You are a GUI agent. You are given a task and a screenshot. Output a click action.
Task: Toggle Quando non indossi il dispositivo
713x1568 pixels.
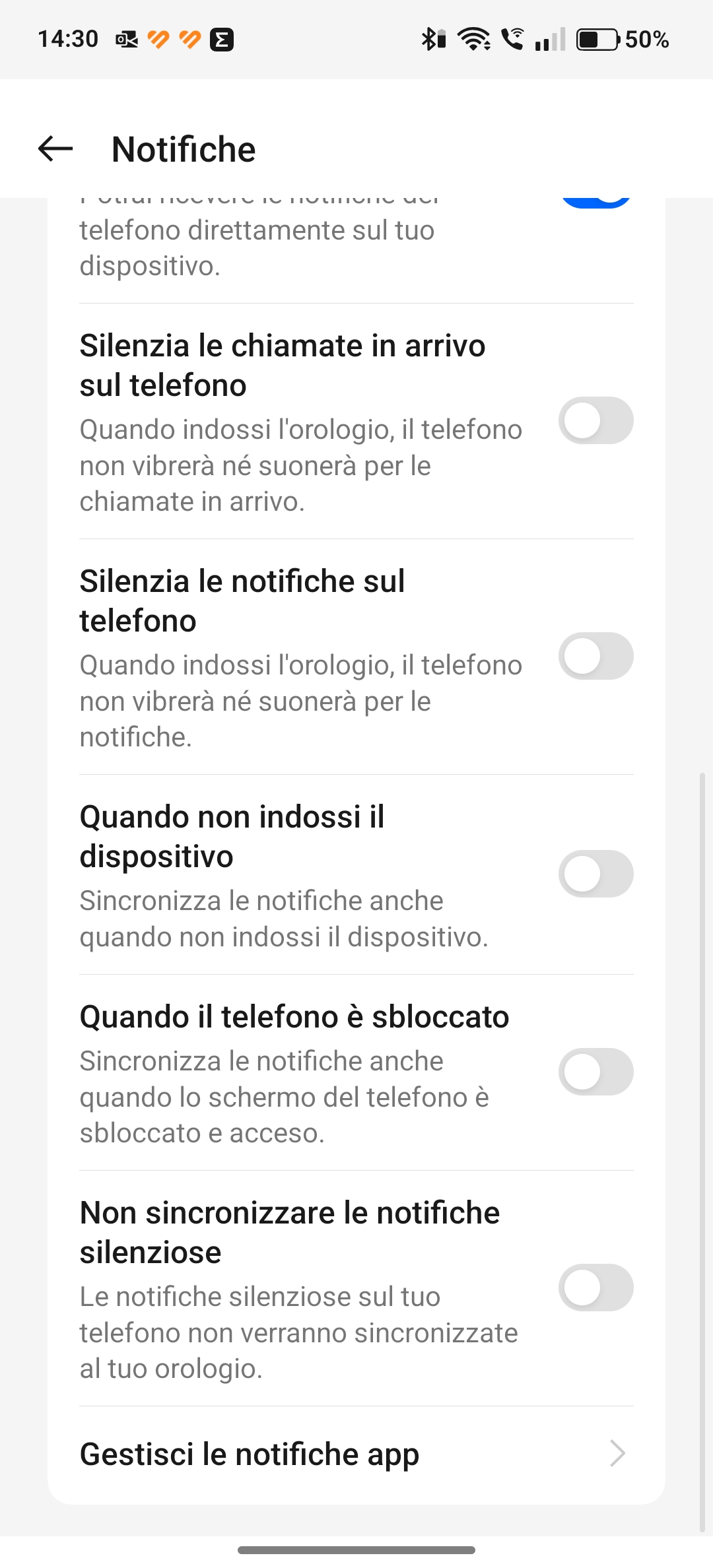[x=595, y=874]
